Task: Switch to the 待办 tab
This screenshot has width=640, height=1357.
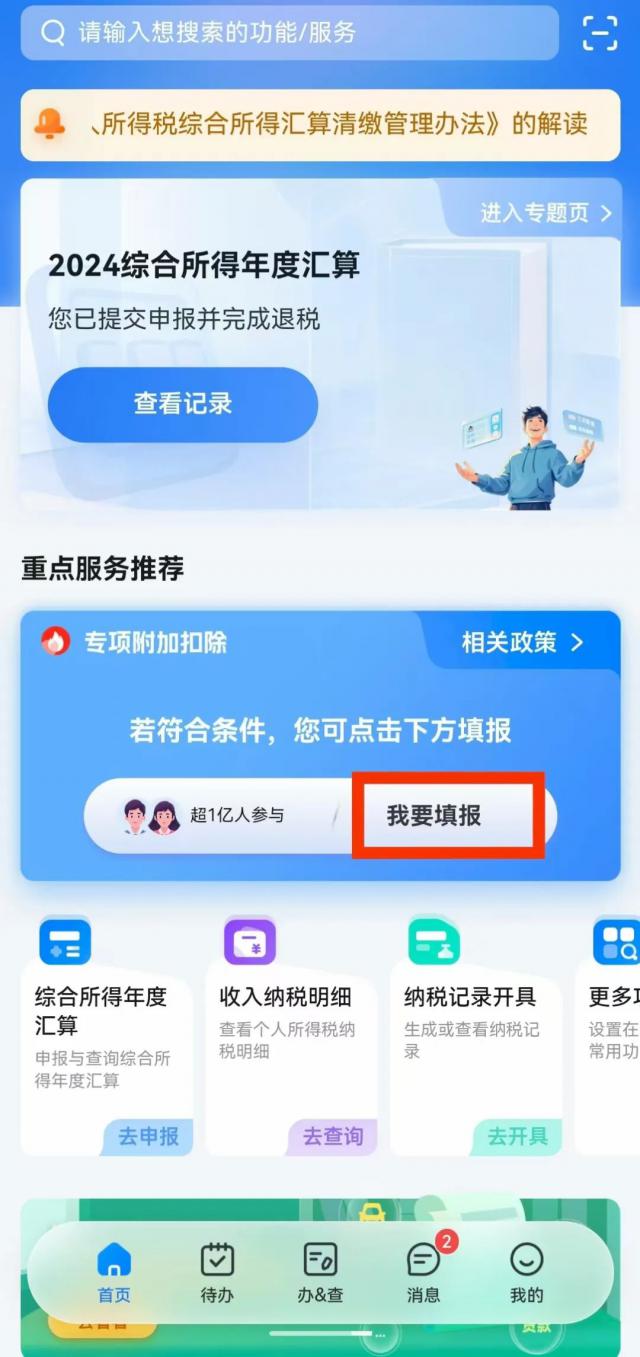Action: (x=217, y=1272)
